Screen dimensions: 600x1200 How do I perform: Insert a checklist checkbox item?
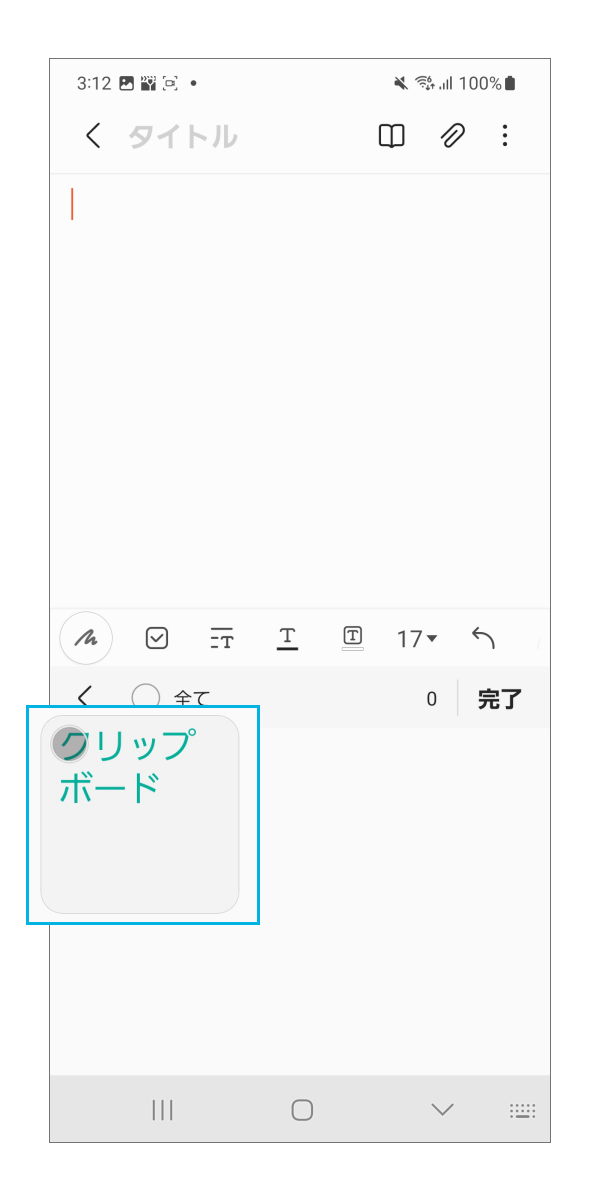pyautogui.click(x=157, y=638)
